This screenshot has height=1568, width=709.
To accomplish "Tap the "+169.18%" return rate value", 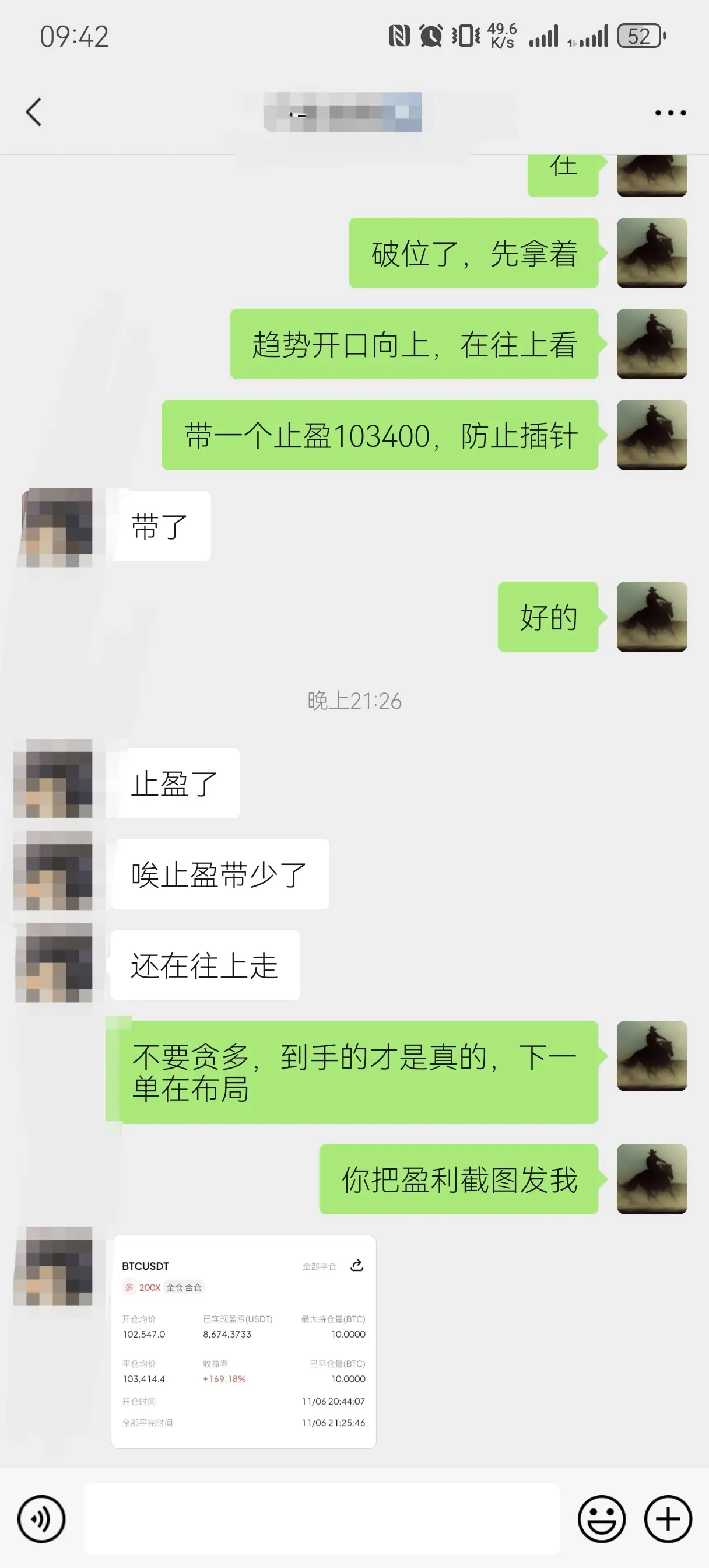I will [x=224, y=1380].
